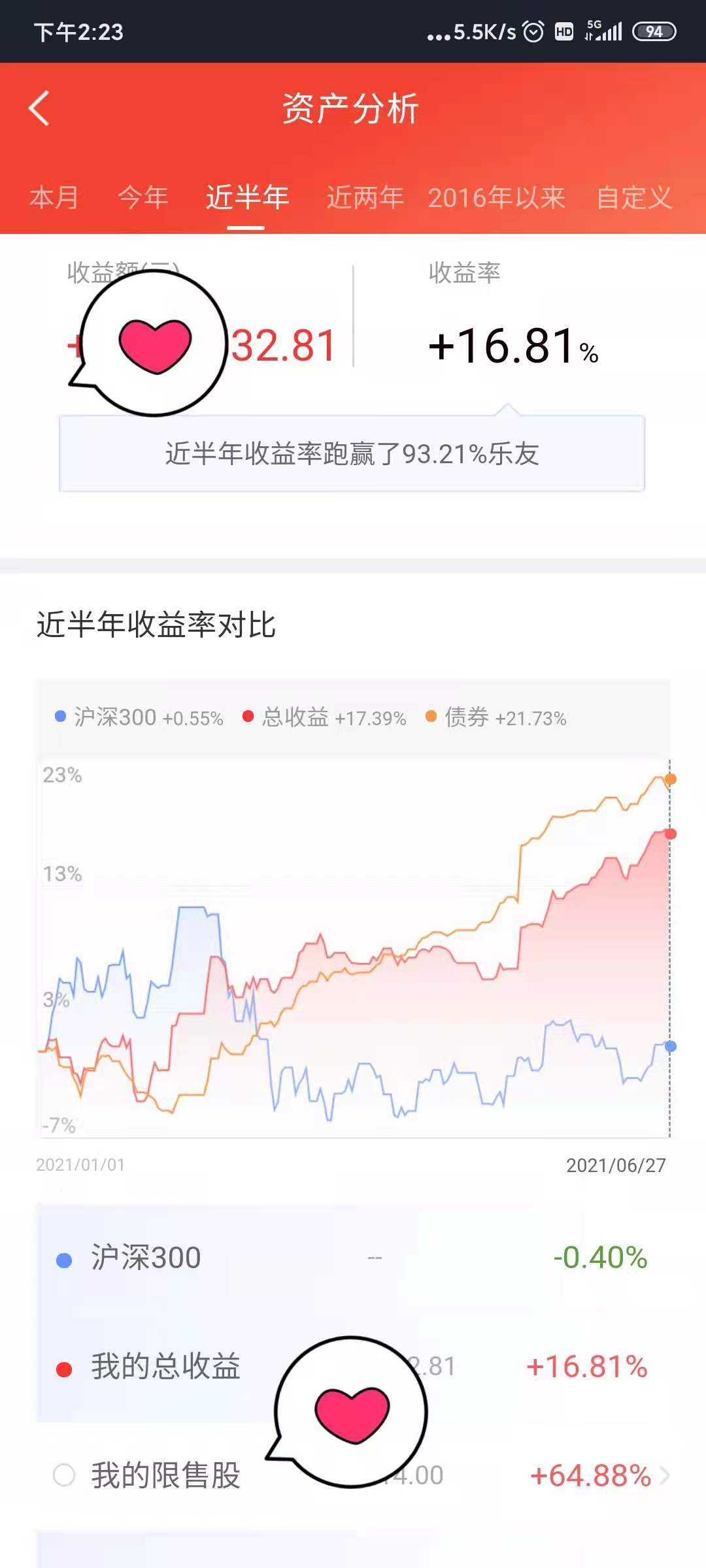This screenshot has width=706, height=1568.
Task: Go back from 资产分析 page
Action: coord(39,108)
